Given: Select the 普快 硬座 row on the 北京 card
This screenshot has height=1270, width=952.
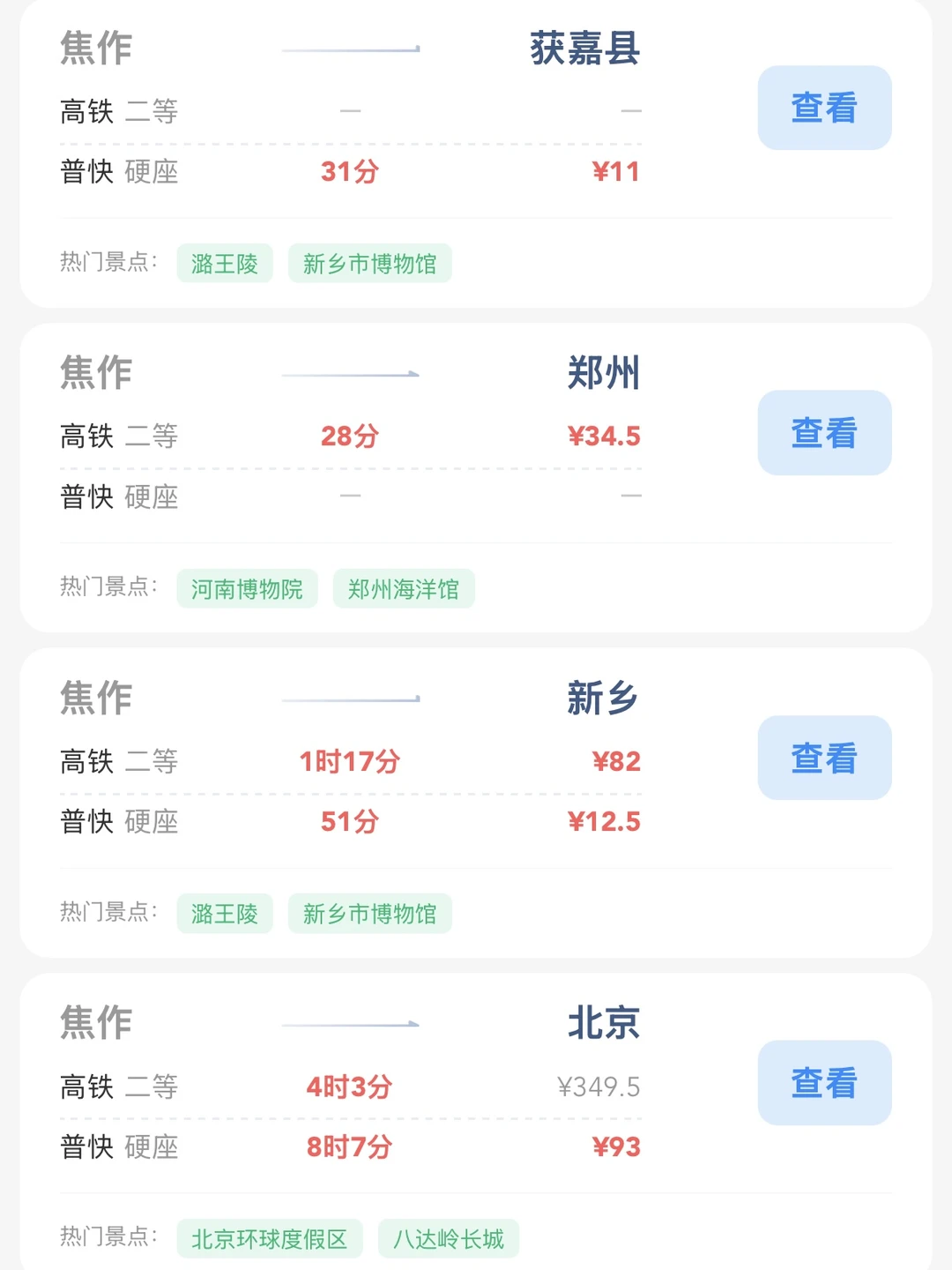Looking at the screenshot, I should click(x=117, y=1147).
